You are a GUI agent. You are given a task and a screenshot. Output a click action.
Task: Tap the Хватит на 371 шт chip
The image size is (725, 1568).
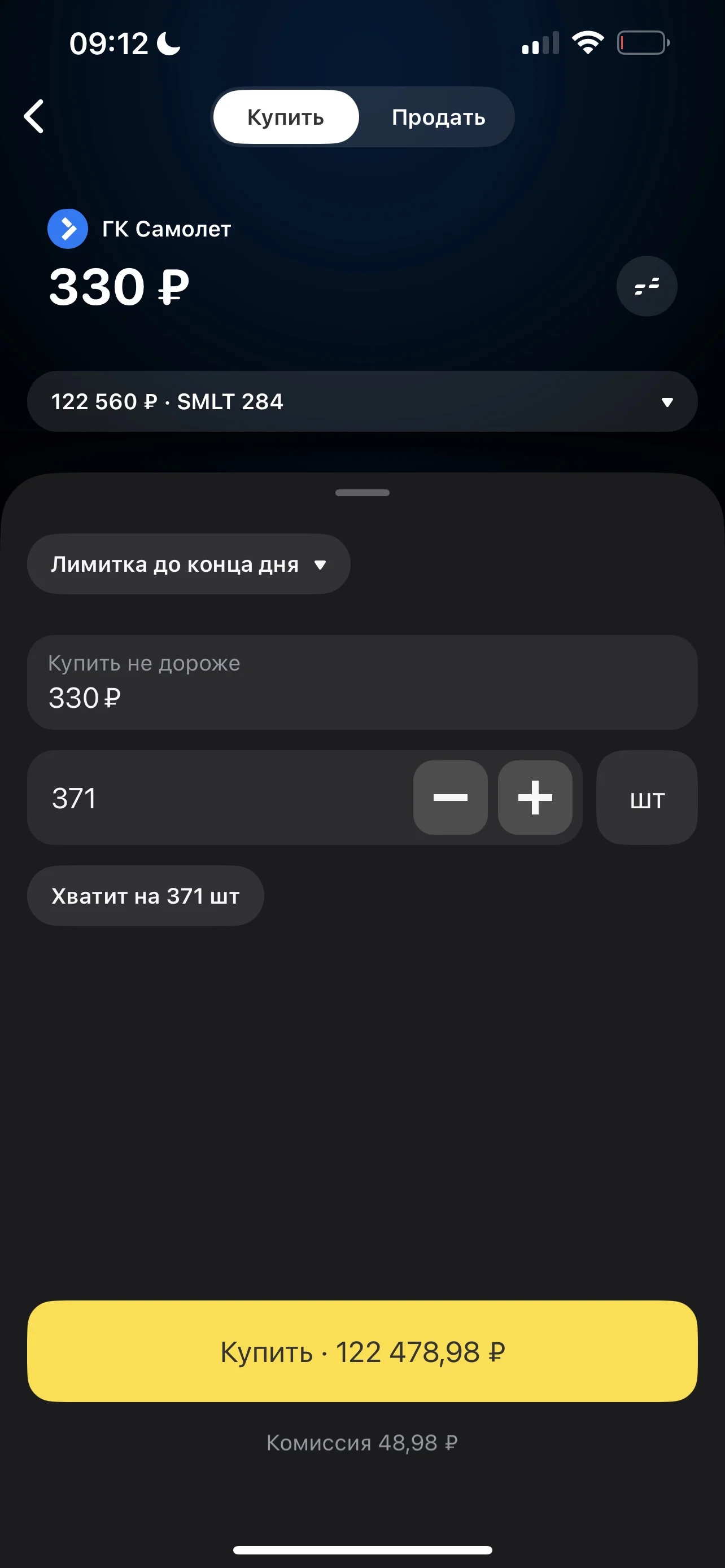(x=146, y=896)
